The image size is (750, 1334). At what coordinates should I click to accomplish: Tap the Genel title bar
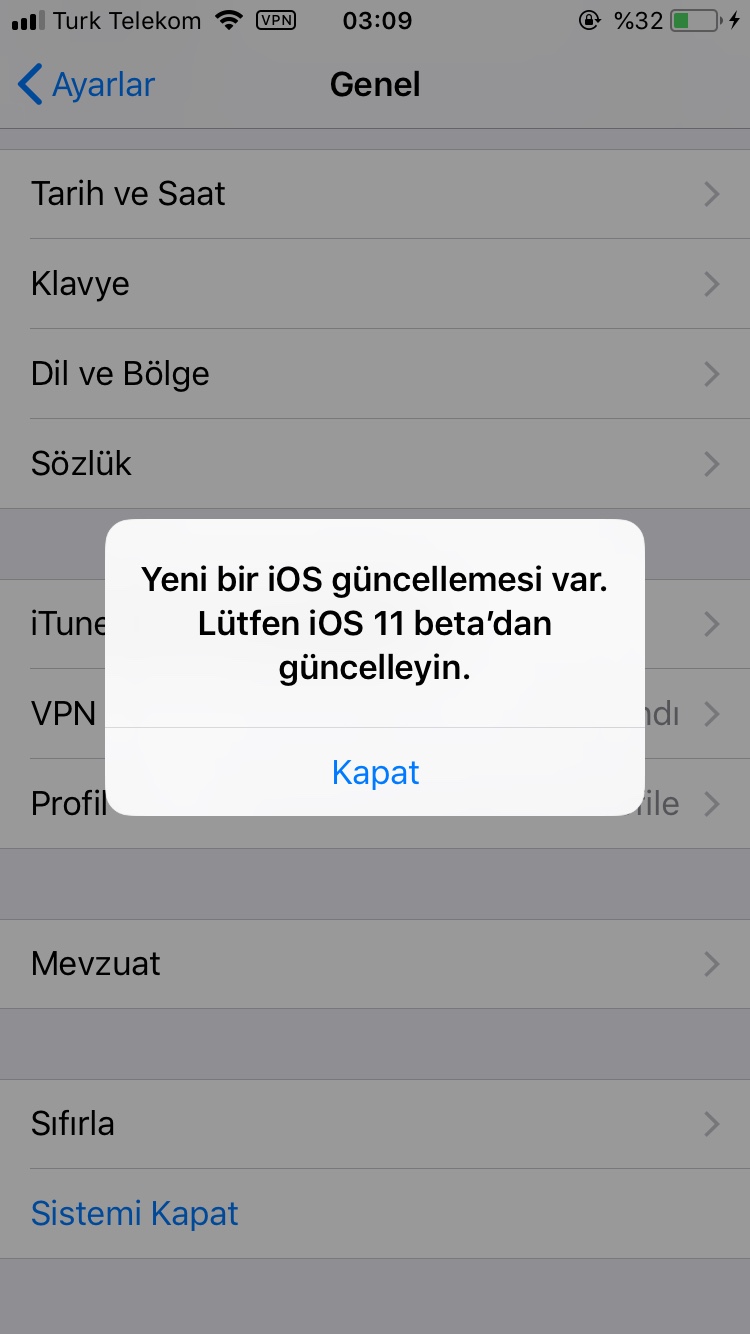[x=375, y=85]
